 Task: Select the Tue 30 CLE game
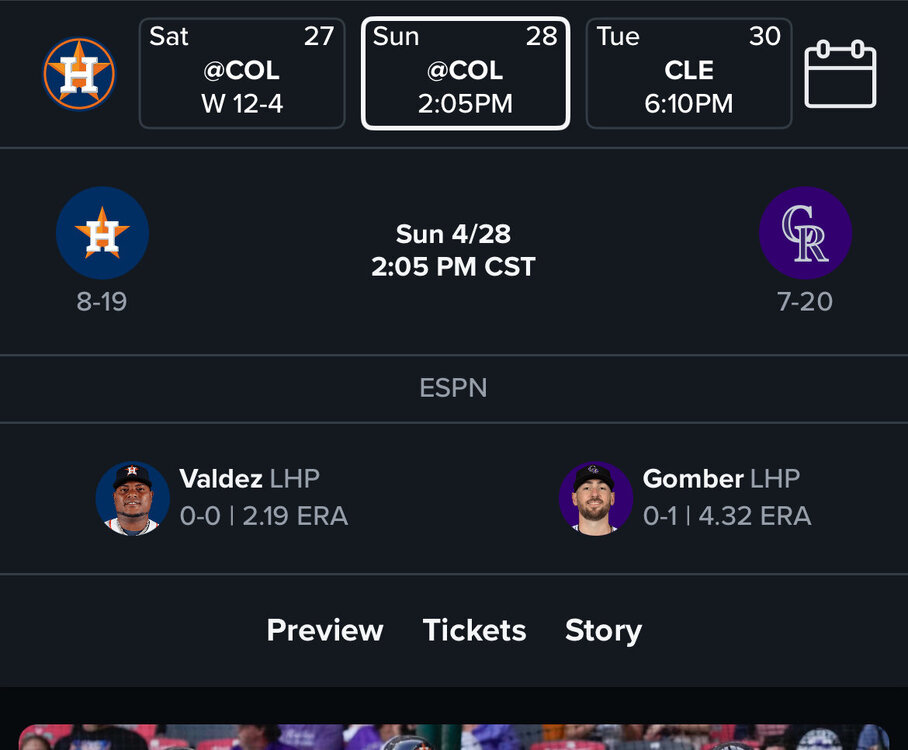(x=688, y=74)
